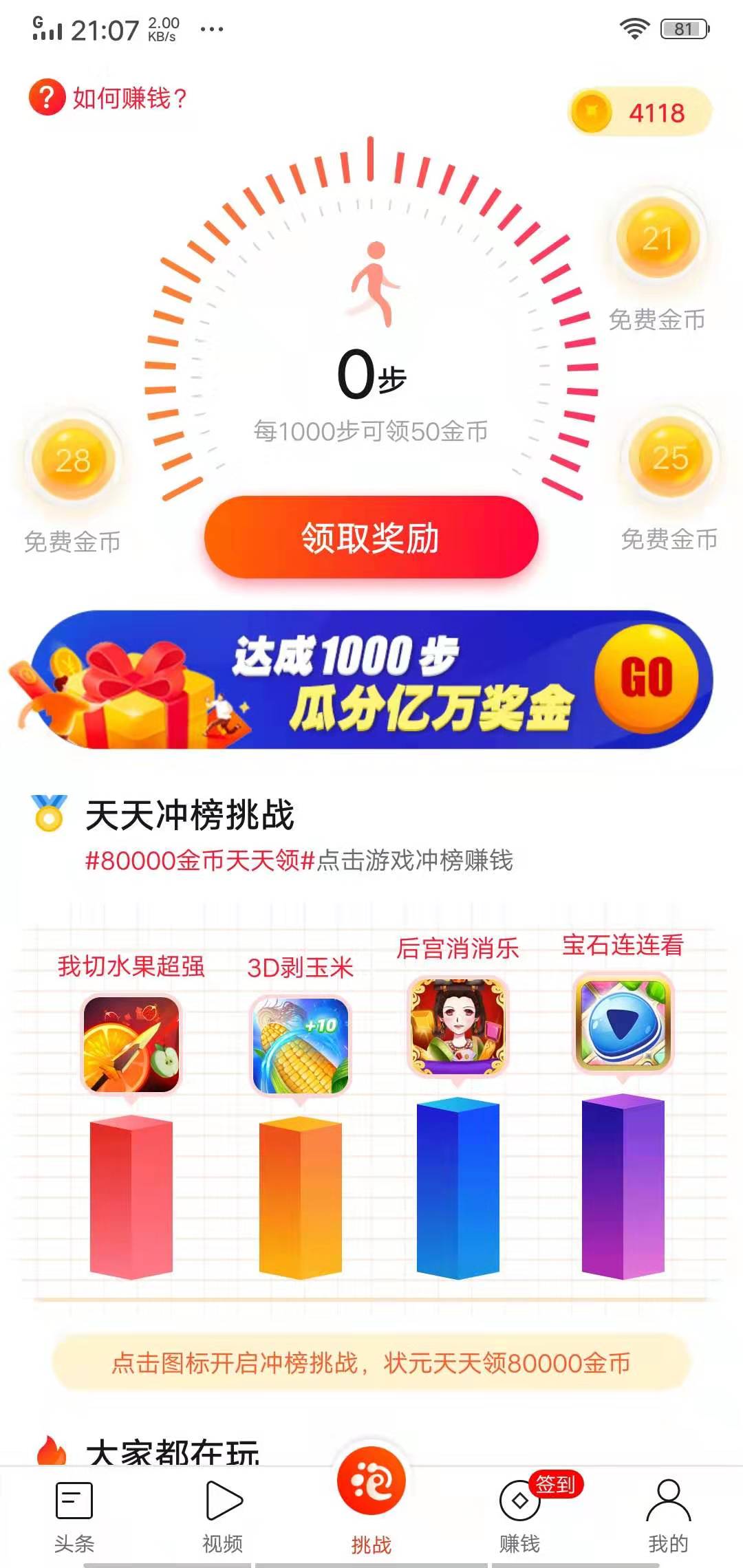Image resolution: width=743 pixels, height=1568 pixels.
Task: Tap the running person icon in the dial
Action: click(x=373, y=279)
